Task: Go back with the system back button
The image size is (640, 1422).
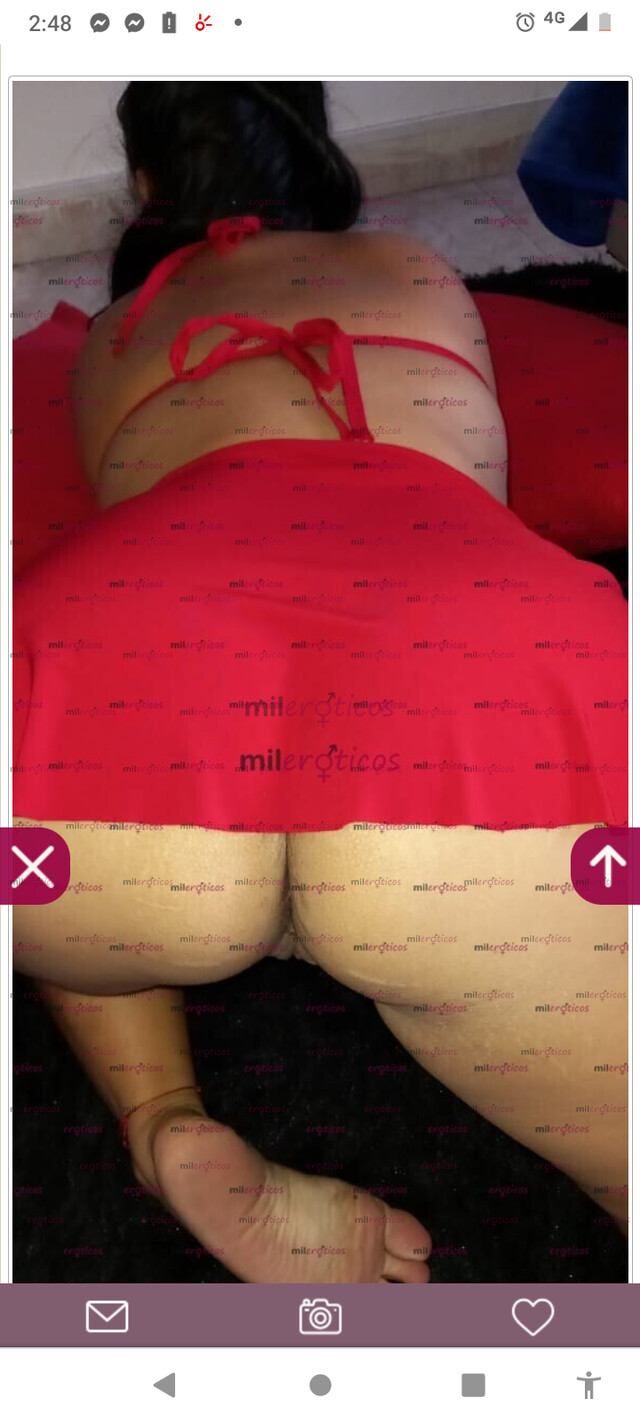Action: click(x=165, y=1385)
